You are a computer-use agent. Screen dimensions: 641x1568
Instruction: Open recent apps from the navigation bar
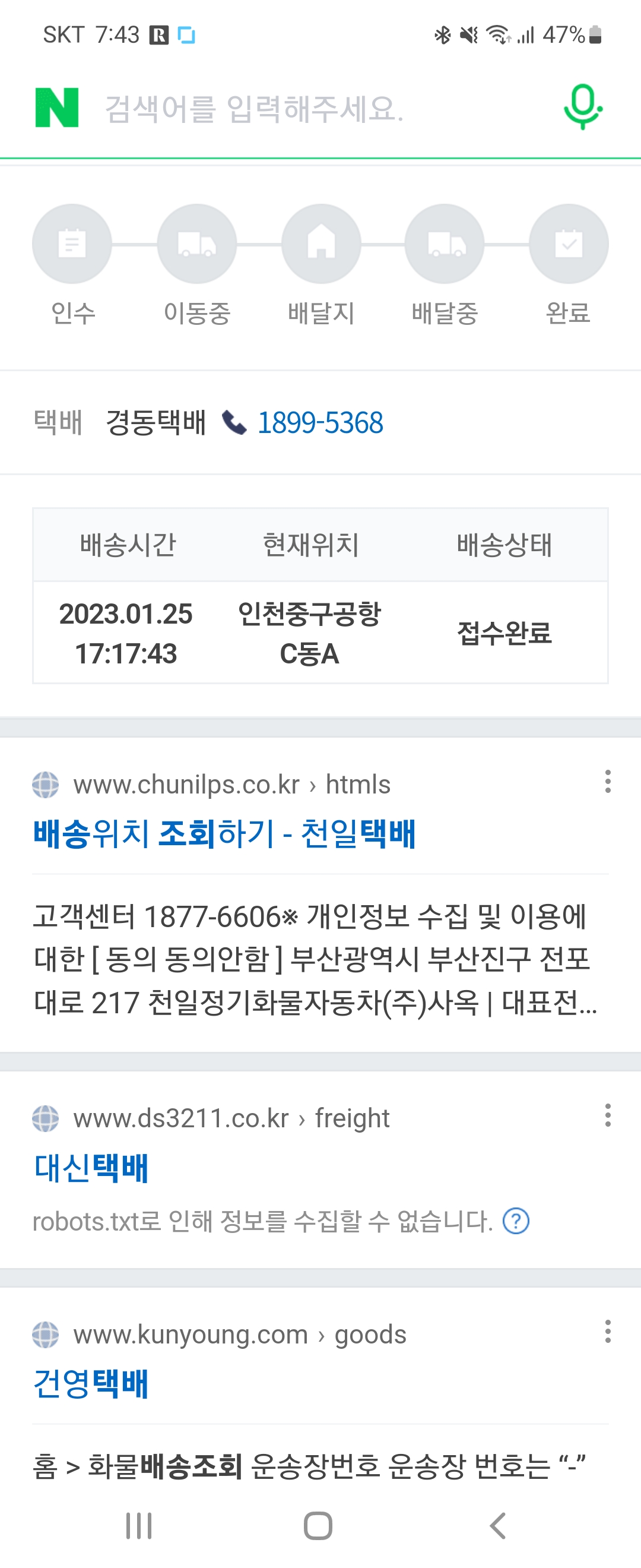(139, 1525)
